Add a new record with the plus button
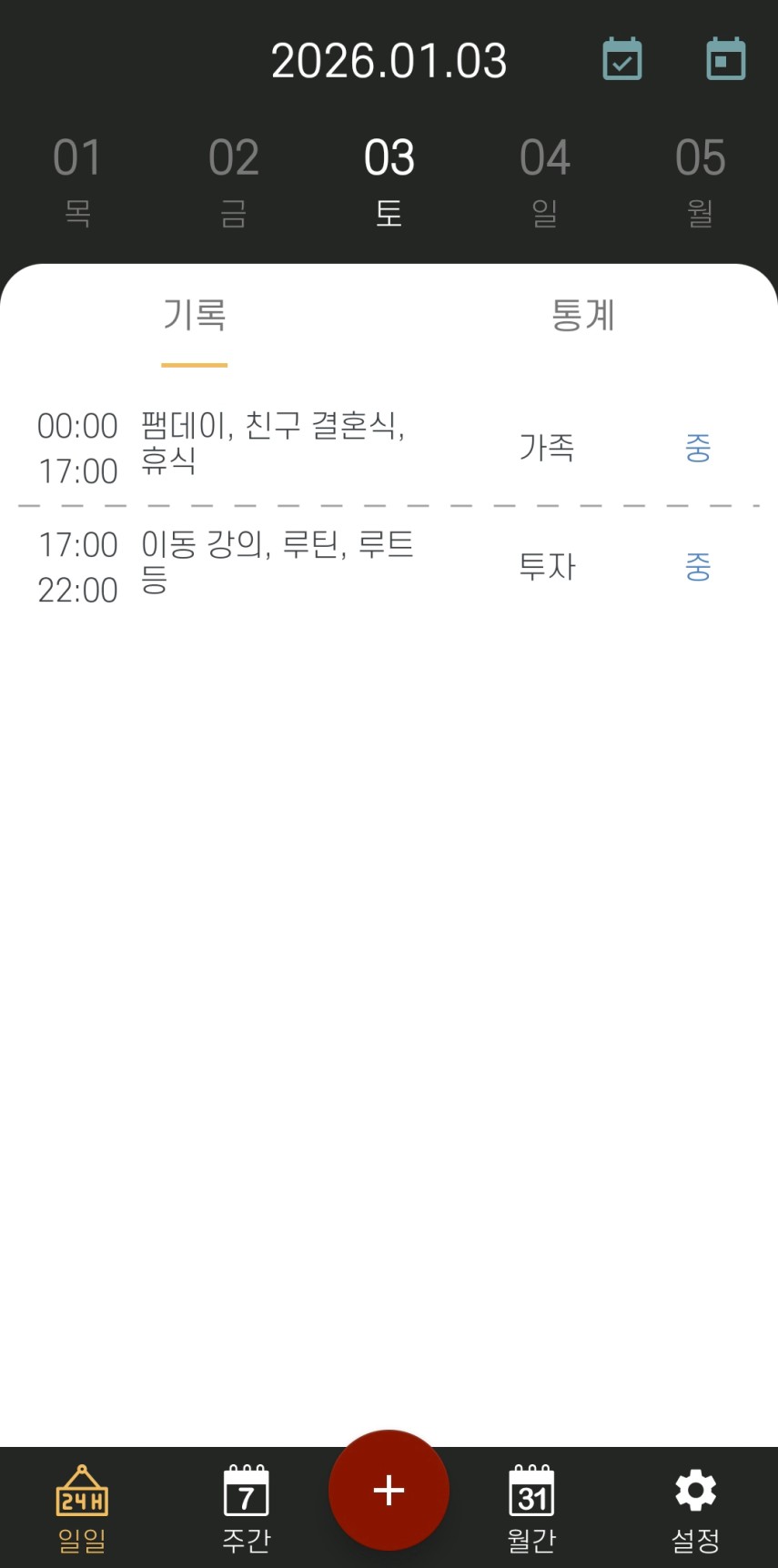Screen dimensions: 778x1568 click(389, 1491)
